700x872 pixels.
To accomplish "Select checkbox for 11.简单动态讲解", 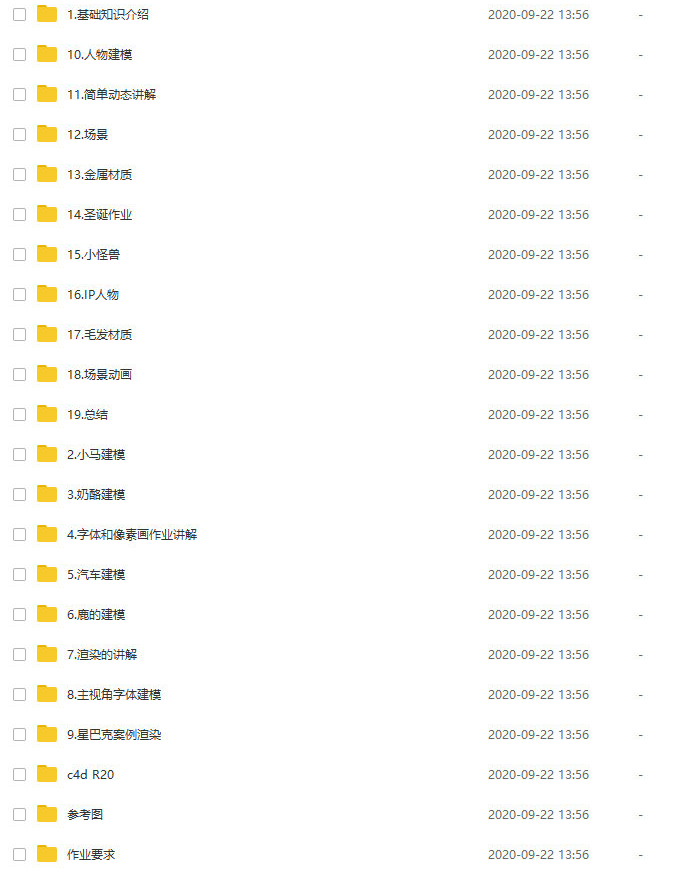I will [x=19, y=95].
